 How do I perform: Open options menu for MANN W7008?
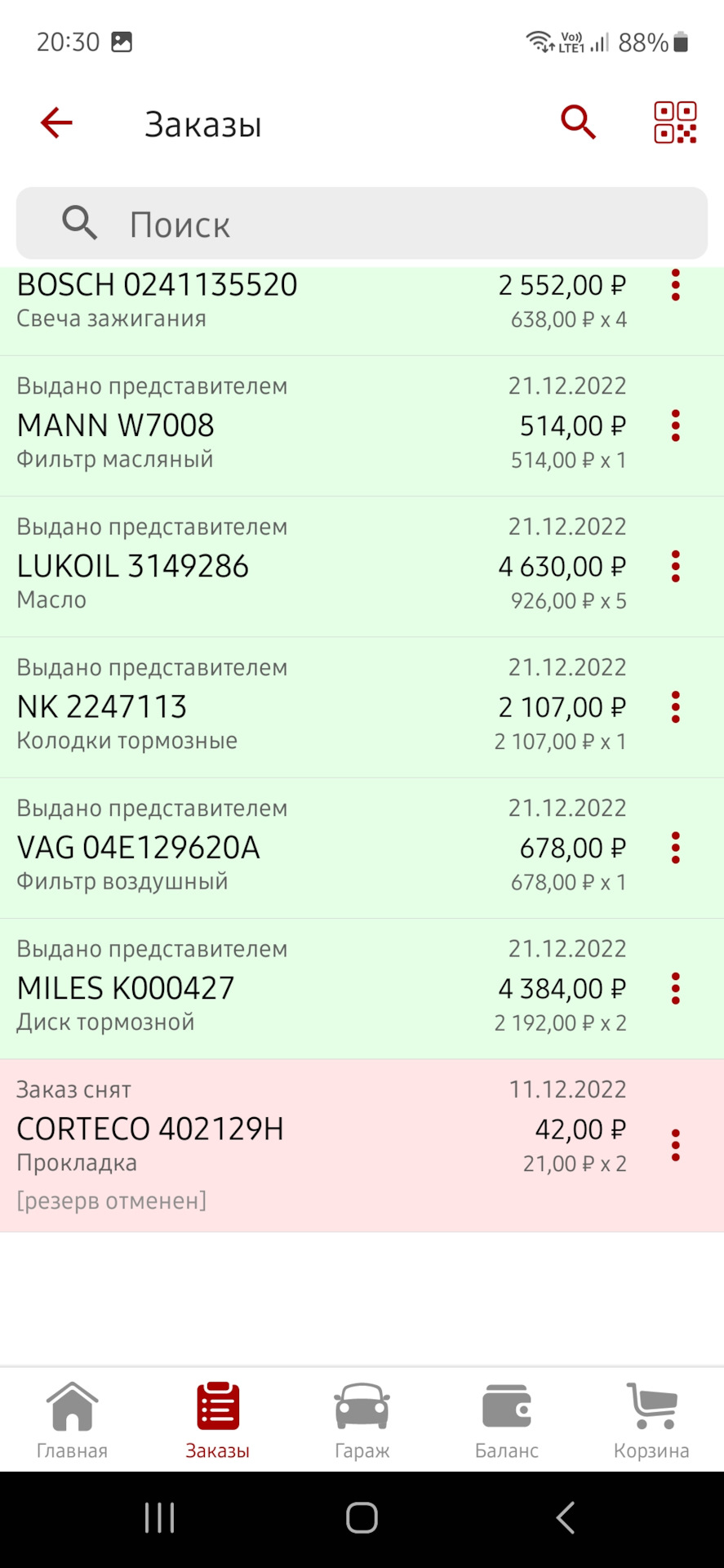point(675,425)
